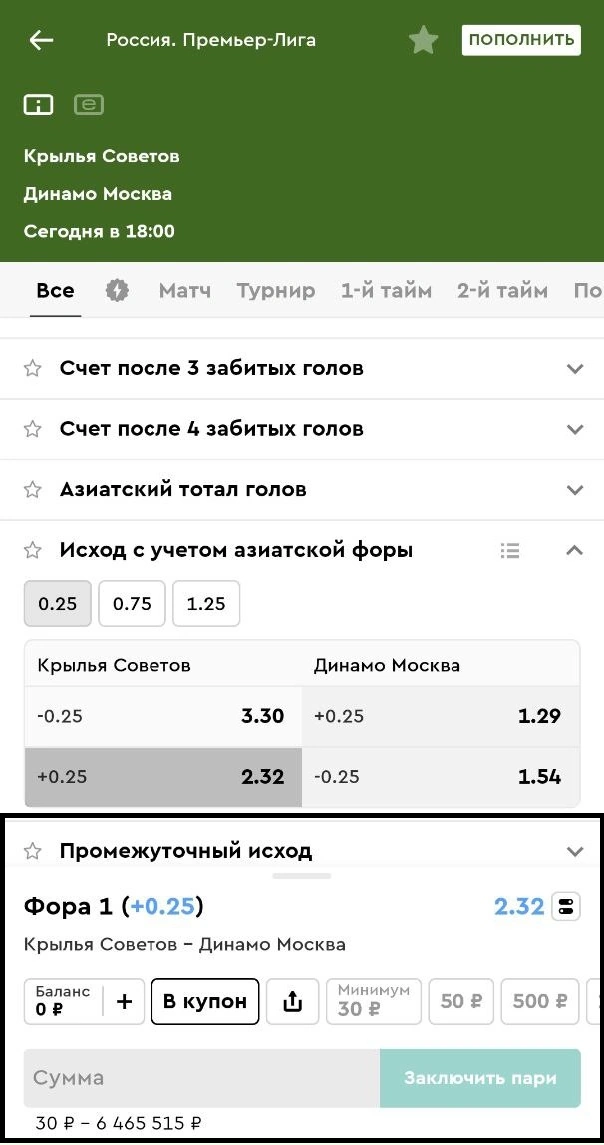Expand Счет после 4 забитых голов
The width and height of the screenshot is (604, 1145).
point(301,429)
